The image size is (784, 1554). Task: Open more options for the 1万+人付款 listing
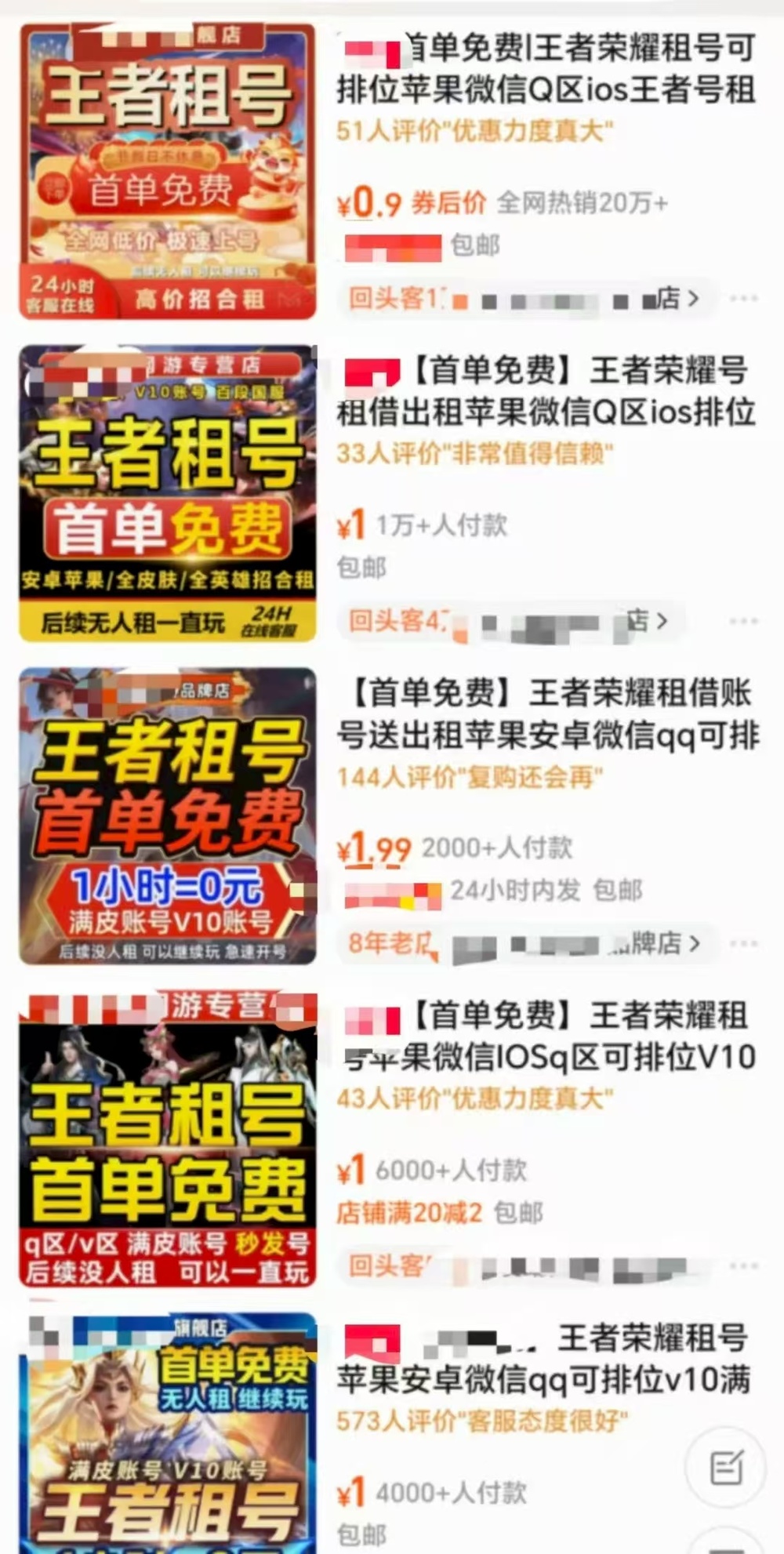743,622
